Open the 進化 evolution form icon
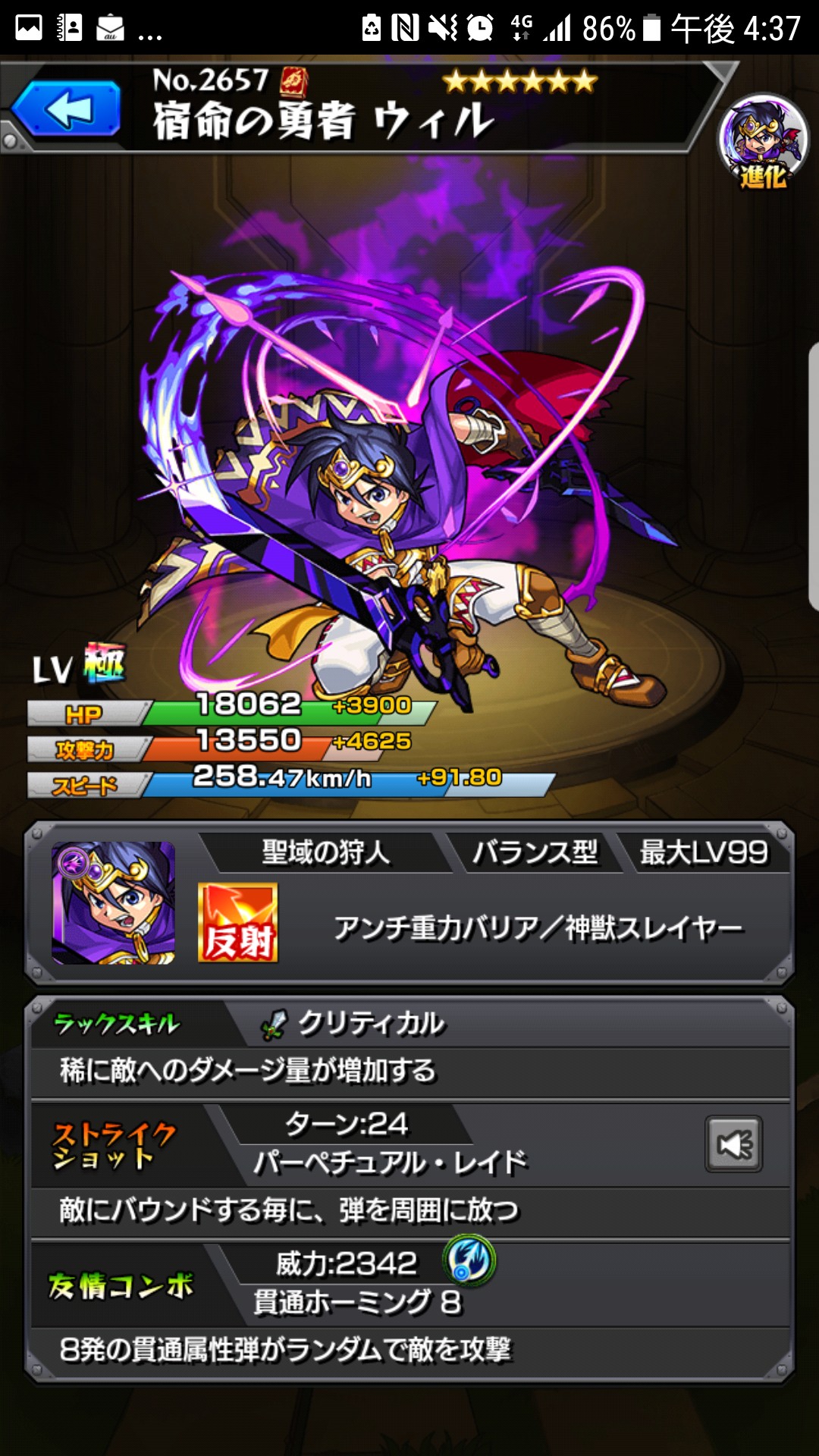Viewport: 819px width, 1456px height. (763, 143)
